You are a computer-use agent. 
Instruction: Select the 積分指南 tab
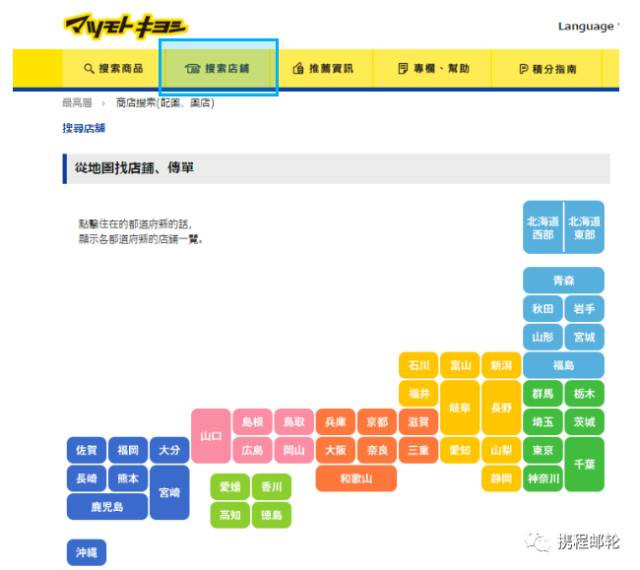[546, 68]
